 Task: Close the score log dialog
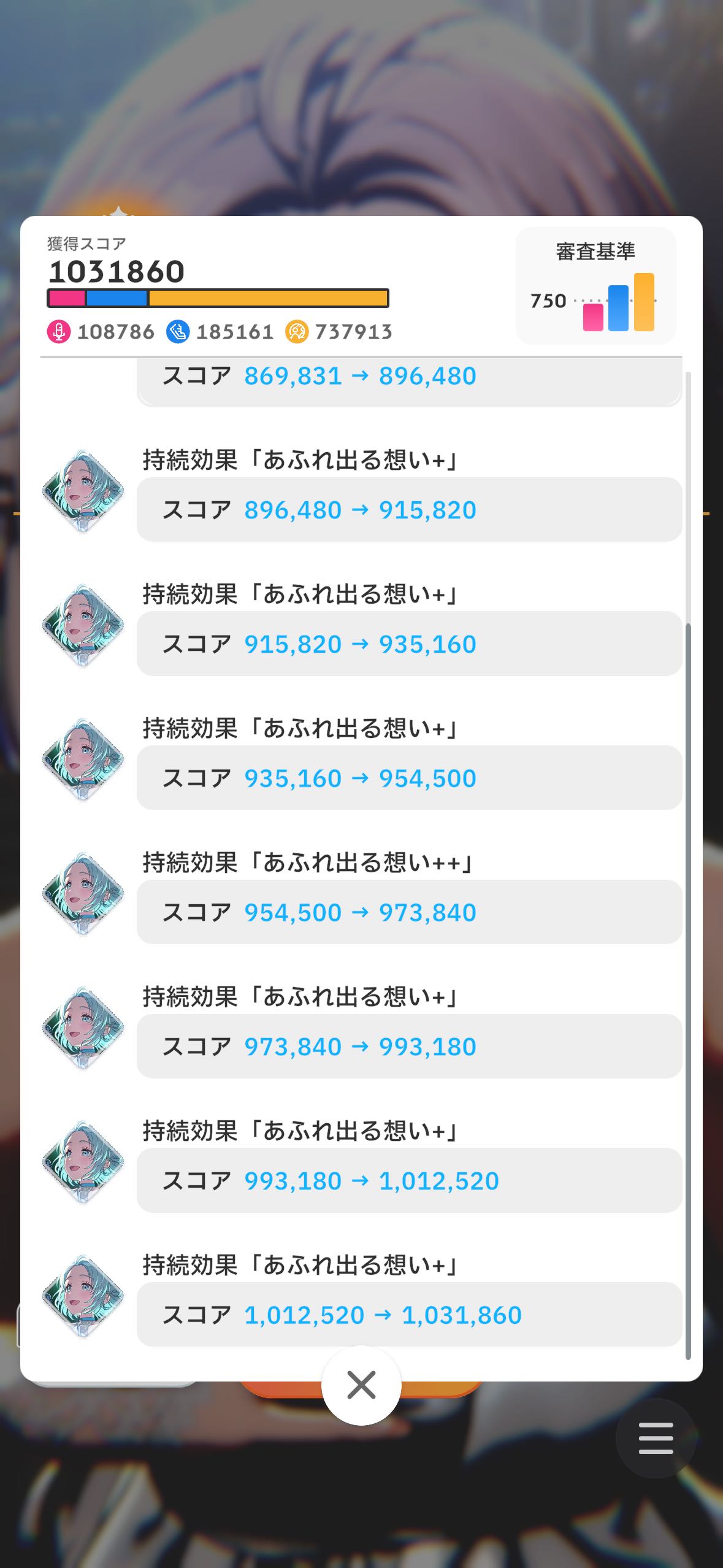(x=361, y=1385)
